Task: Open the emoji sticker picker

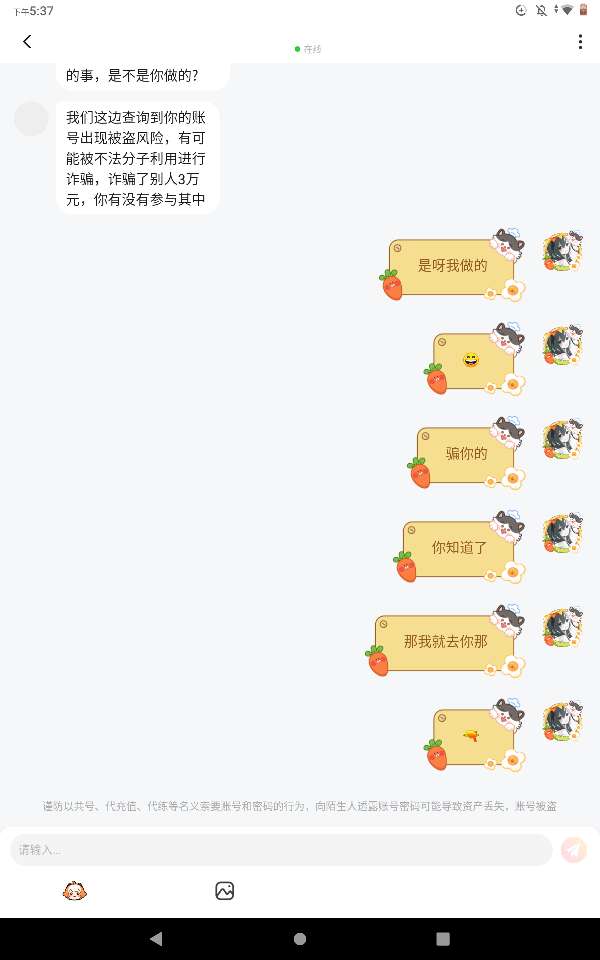Action: pos(74,890)
